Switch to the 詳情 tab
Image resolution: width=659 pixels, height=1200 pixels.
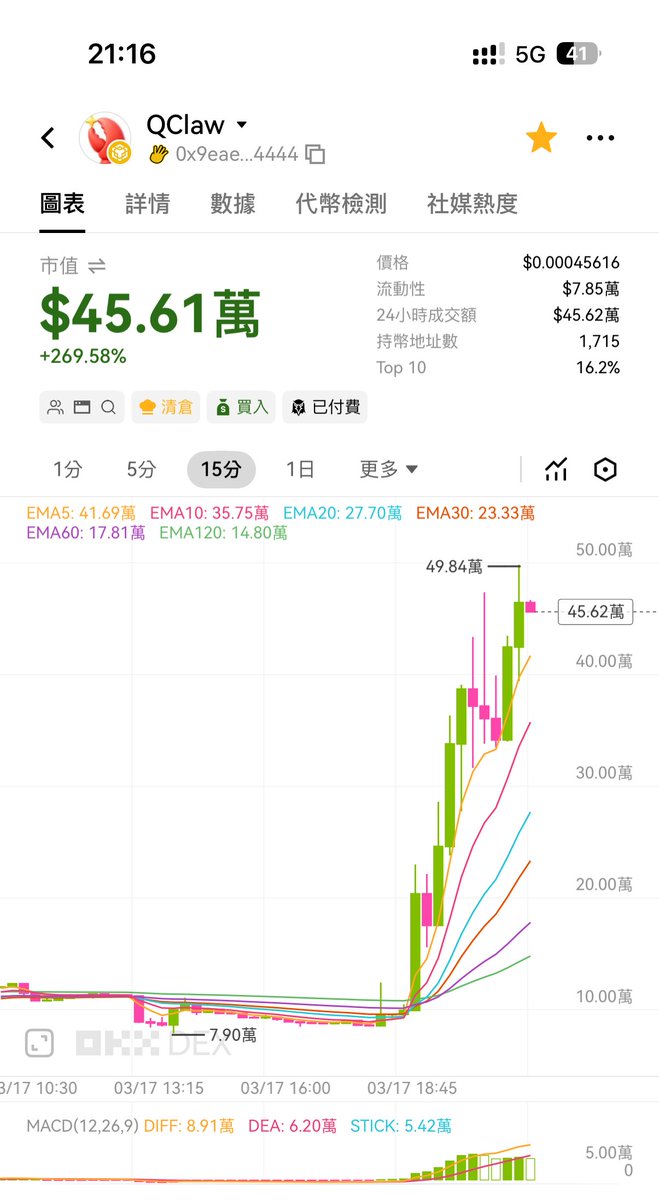pos(148,204)
